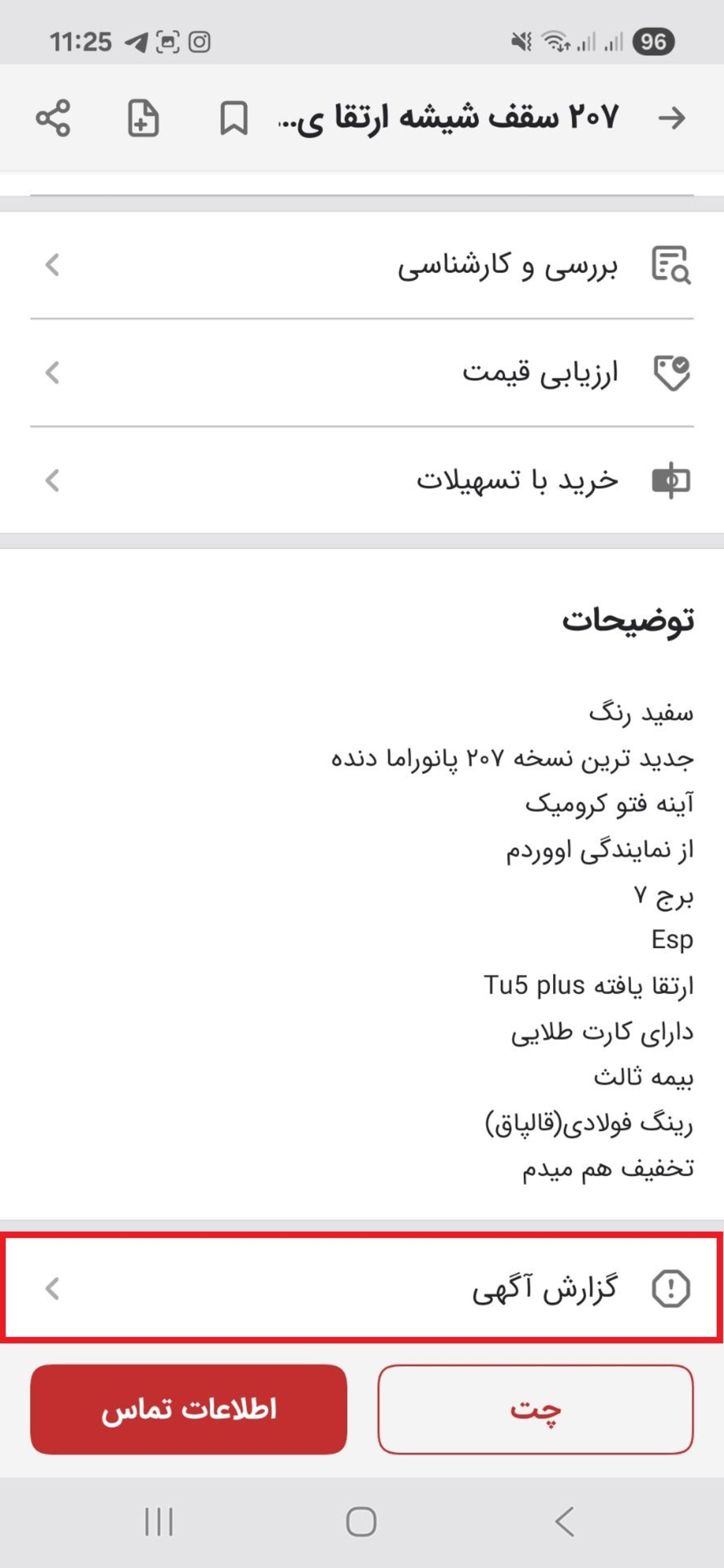Show اطلاعات تماس contact info
724x1568 pixels.
click(x=189, y=1409)
